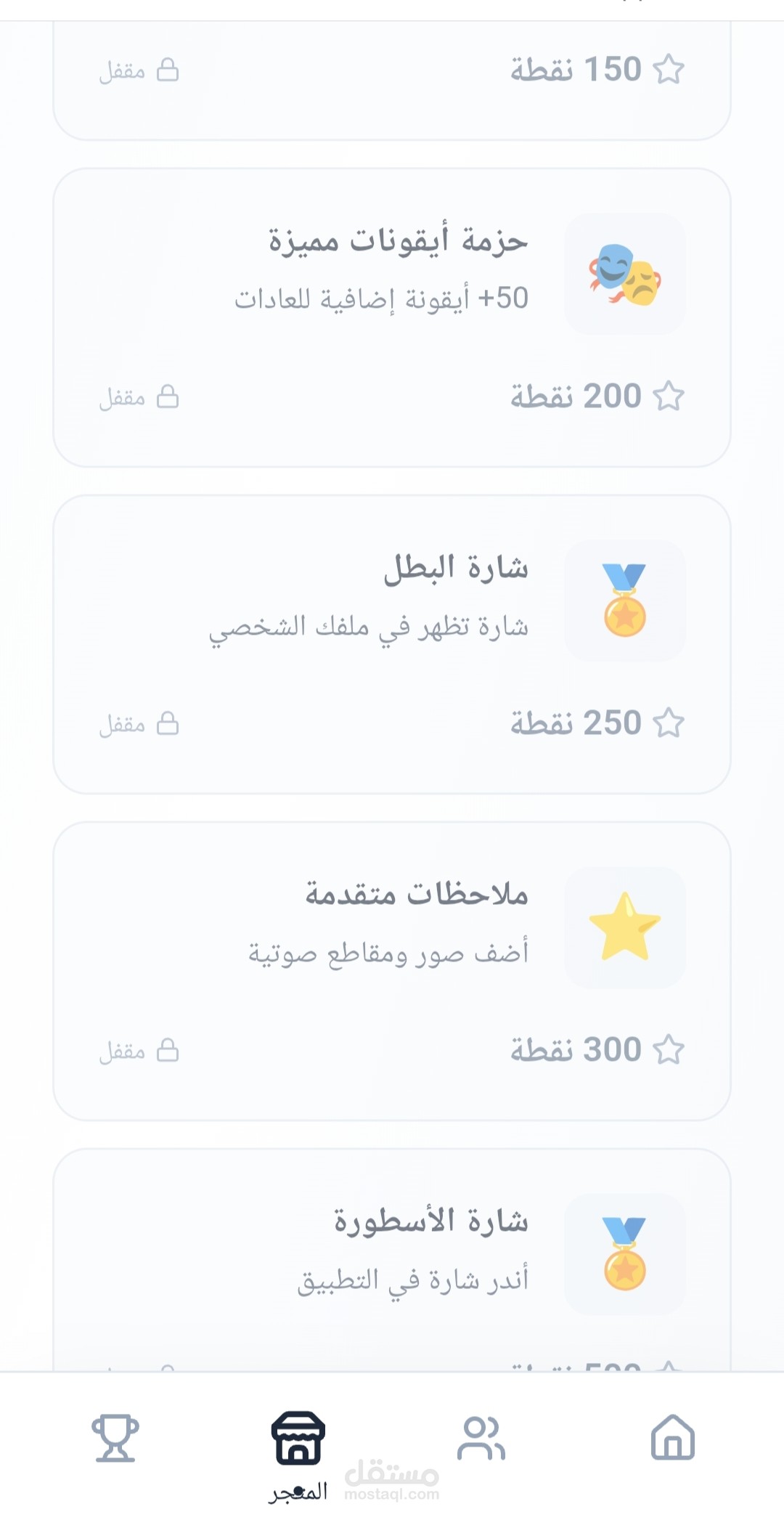Image resolution: width=784 pixels, height=1533 pixels.
Task: Tap the مقفل button for شارة البطل
Action: click(x=139, y=724)
